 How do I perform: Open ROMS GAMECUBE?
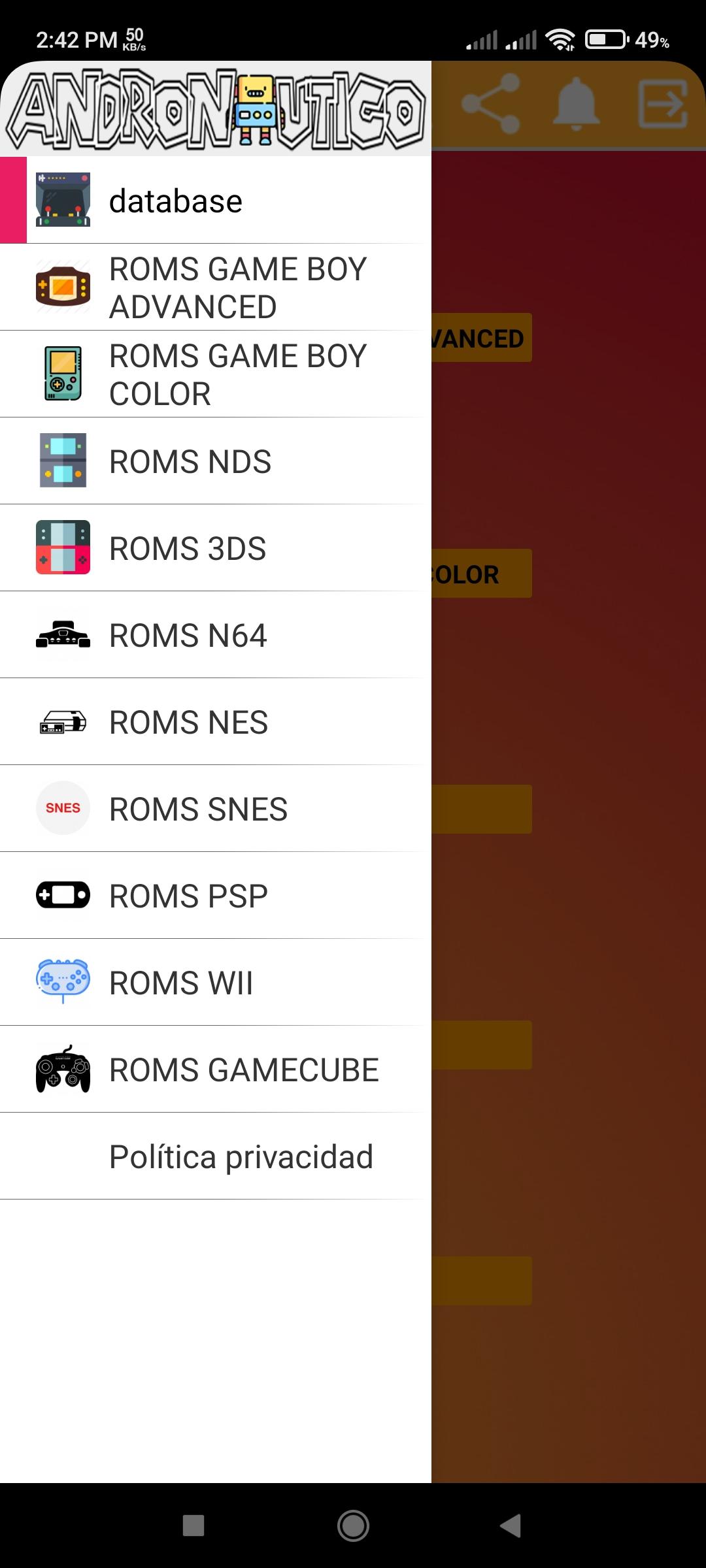[216, 1070]
